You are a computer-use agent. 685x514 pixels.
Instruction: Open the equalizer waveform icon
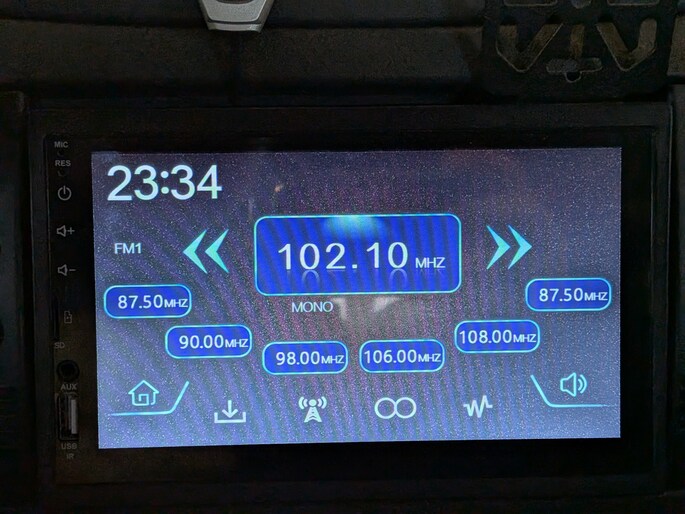(477, 406)
